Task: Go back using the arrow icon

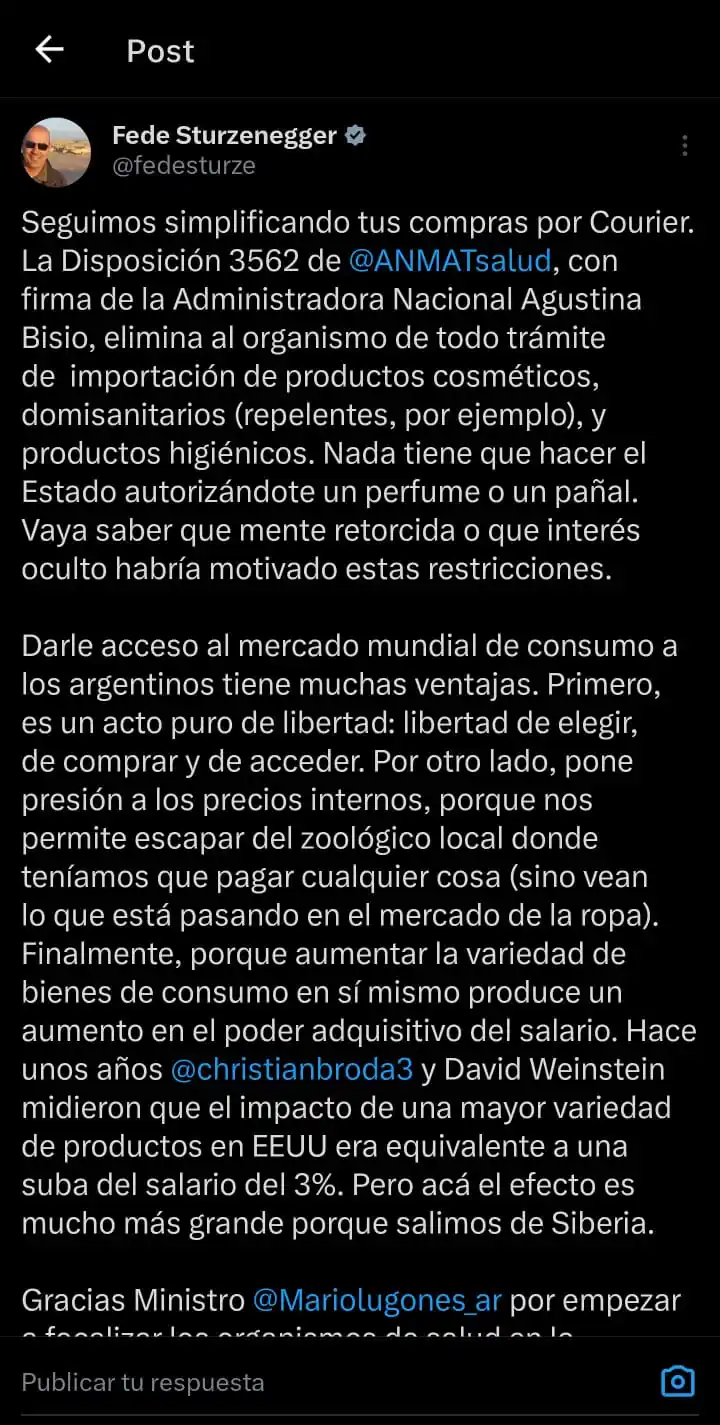Action: [49, 50]
